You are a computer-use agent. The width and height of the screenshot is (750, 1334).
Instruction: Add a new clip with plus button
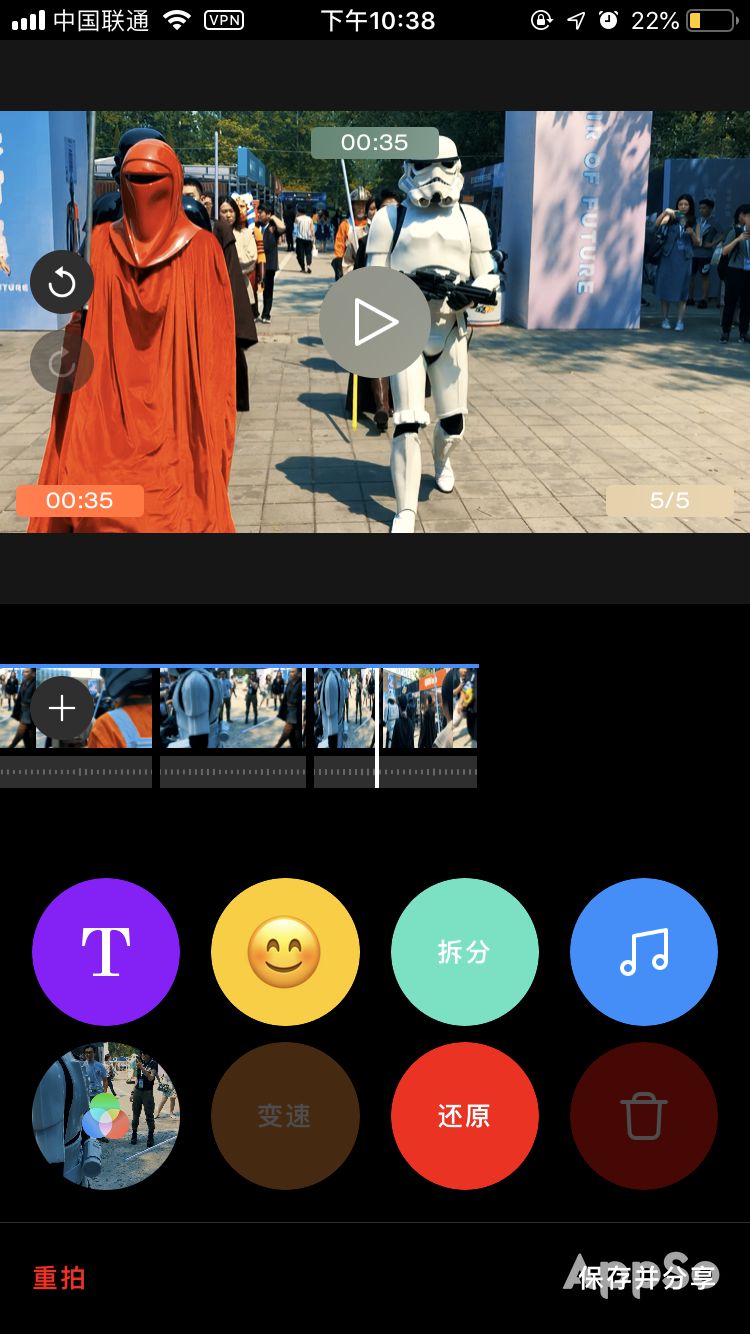point(62,708)
